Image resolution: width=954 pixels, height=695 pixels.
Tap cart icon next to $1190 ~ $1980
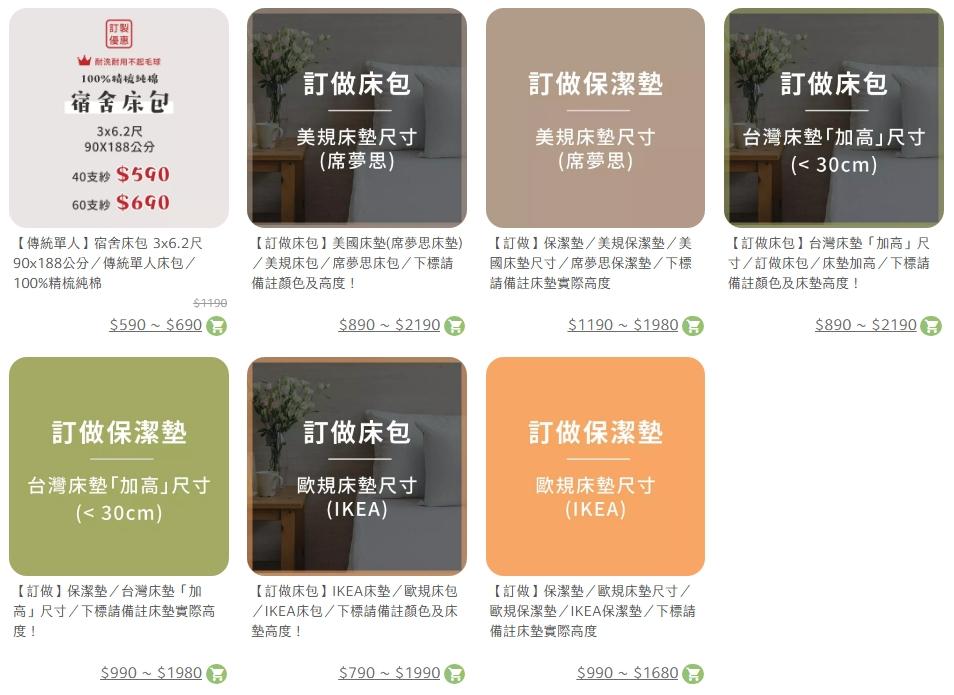point(692,326)
